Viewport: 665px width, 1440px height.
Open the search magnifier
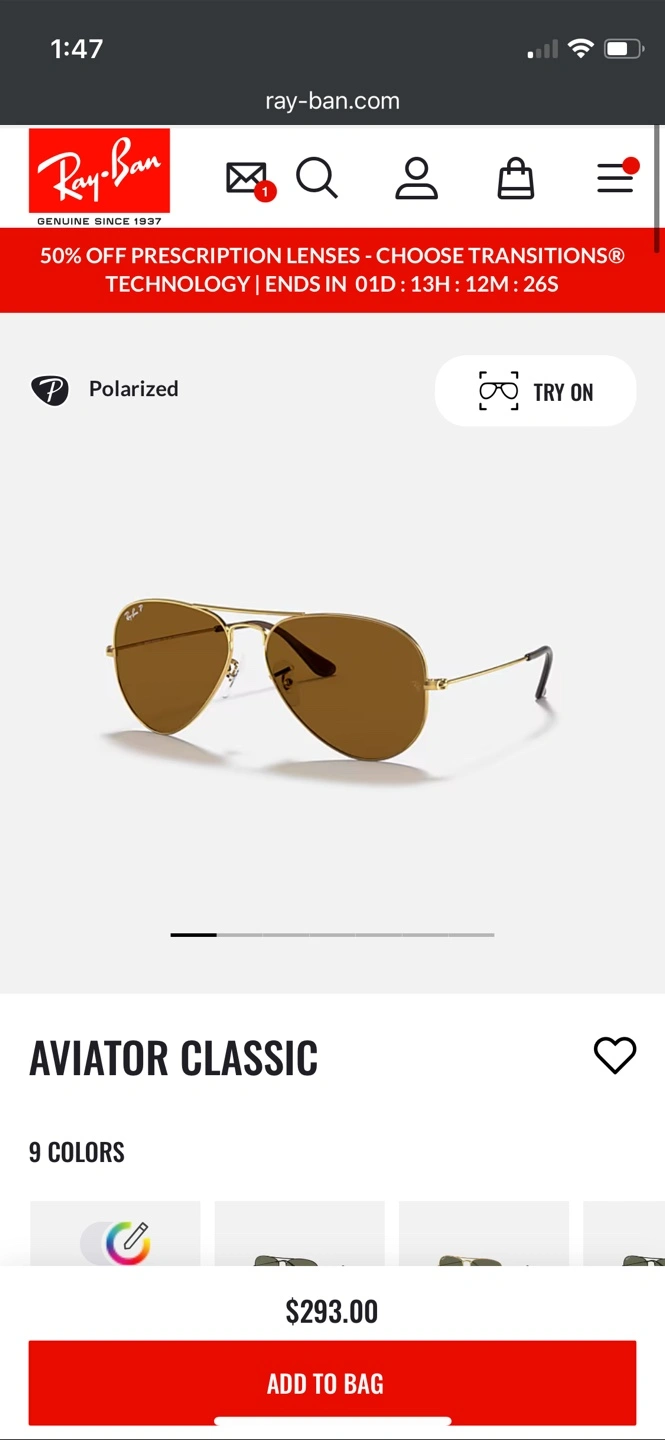pos(317,179)
